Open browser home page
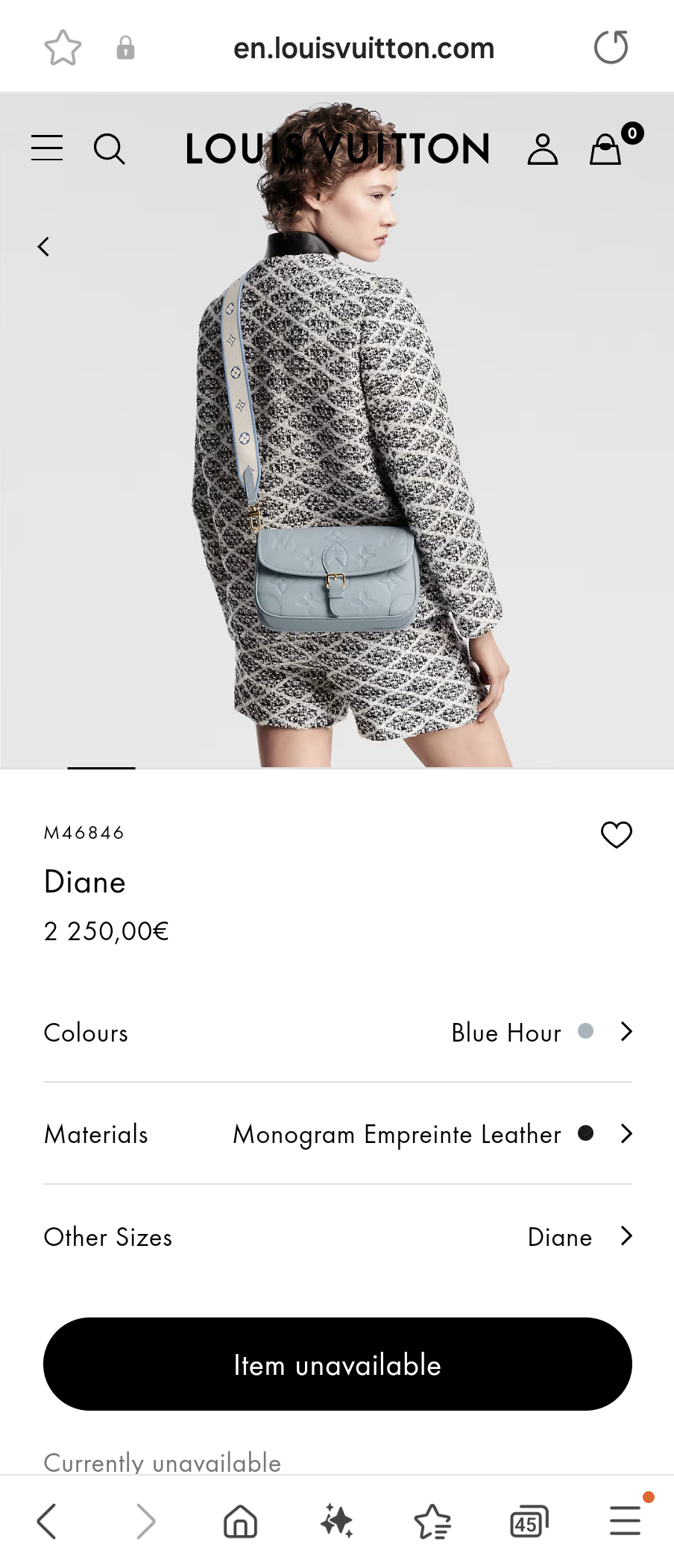This screenshot has height=1568, width=674. pyautogui.click(x=240, y=1521)
